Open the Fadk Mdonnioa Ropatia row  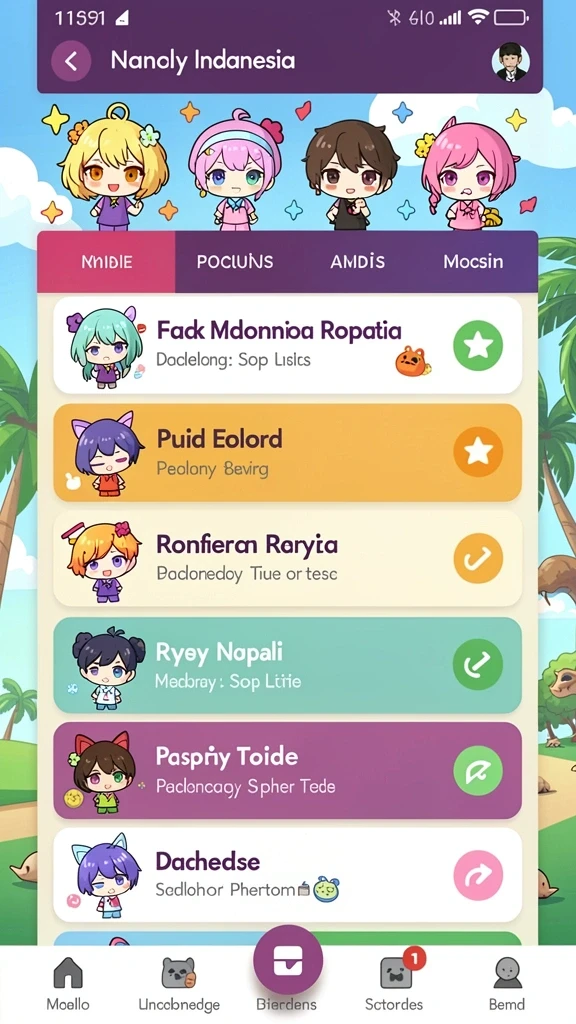point(287,345)
